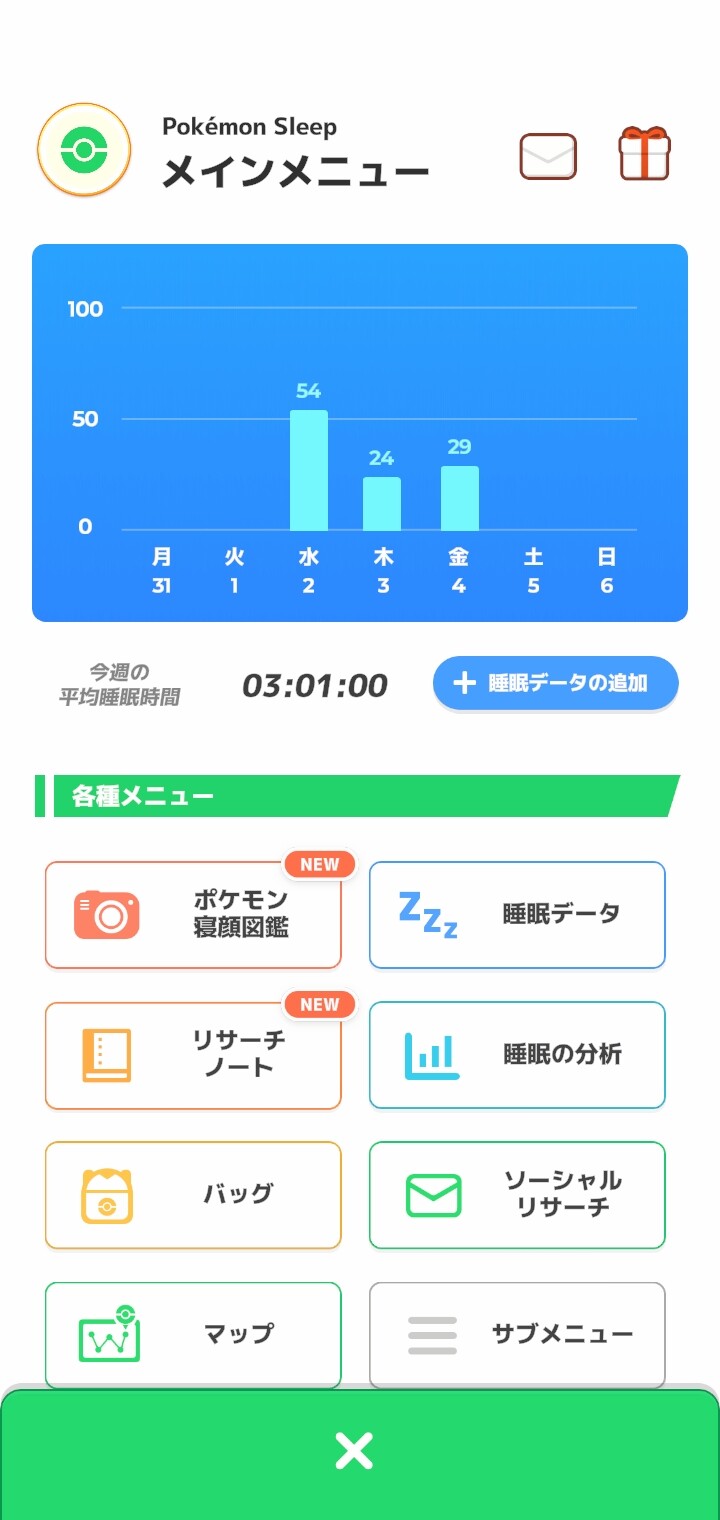Open ポケモン寝顔図鑑
This screenshot has height=1520, width=720.
(193, 915)
